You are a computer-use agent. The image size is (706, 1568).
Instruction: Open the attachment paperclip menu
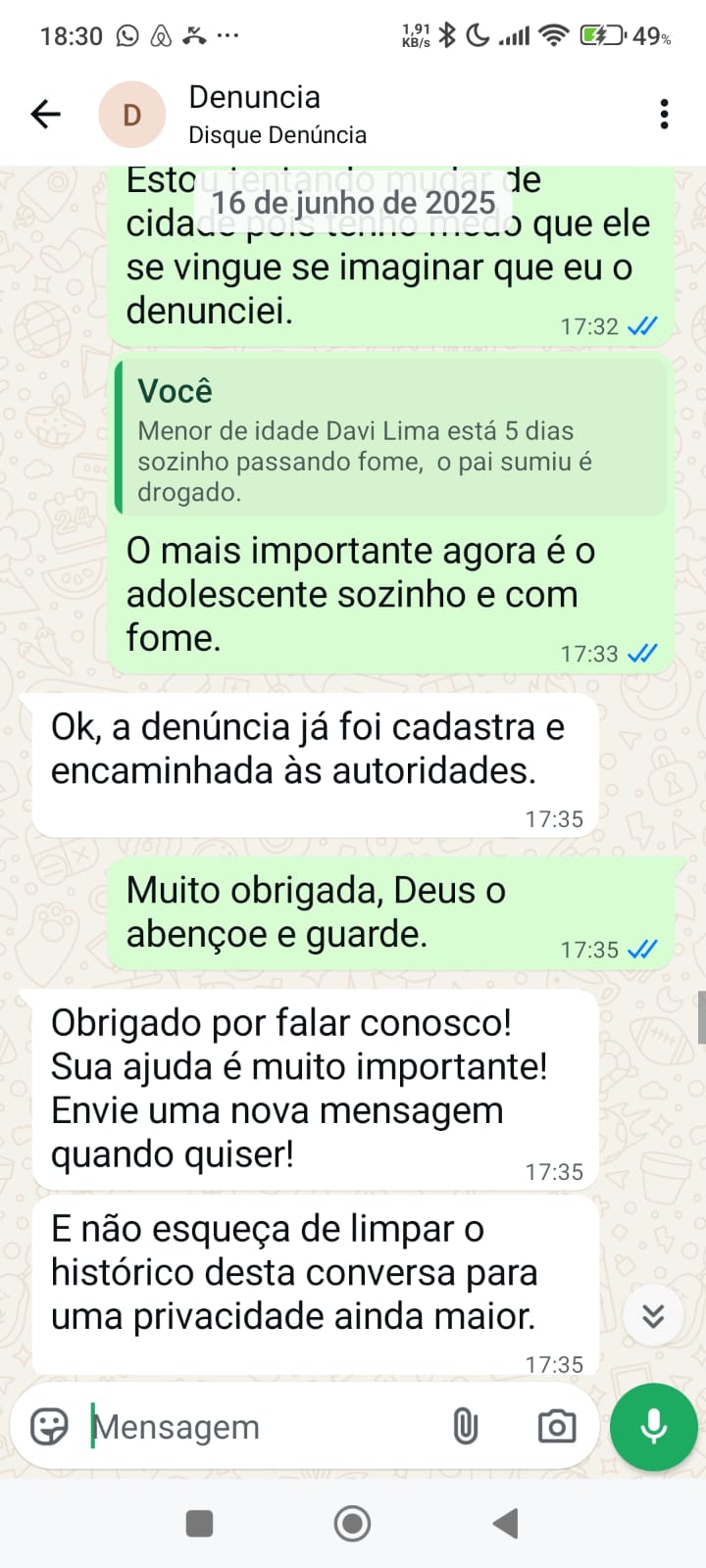click(x=466, y=1427)
